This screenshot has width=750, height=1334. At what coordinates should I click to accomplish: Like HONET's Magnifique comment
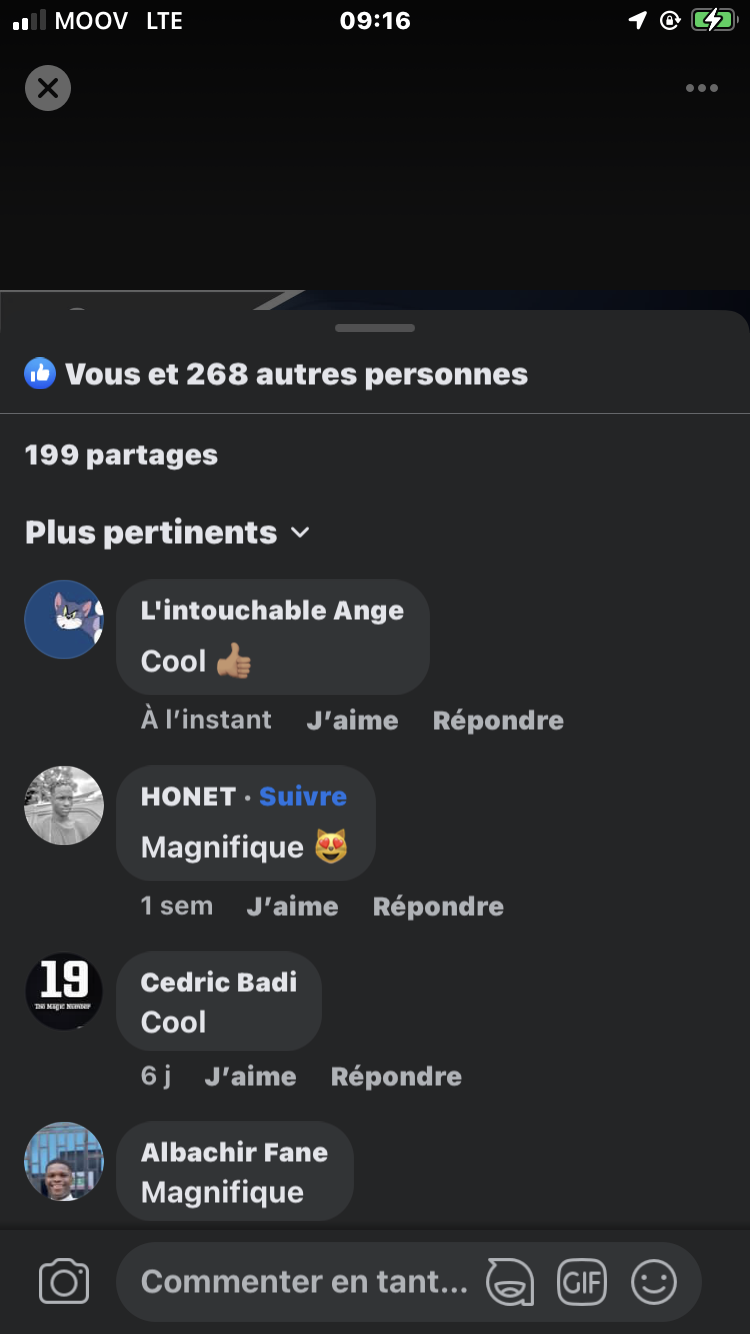pyautogui.click(x=292, y=906)
